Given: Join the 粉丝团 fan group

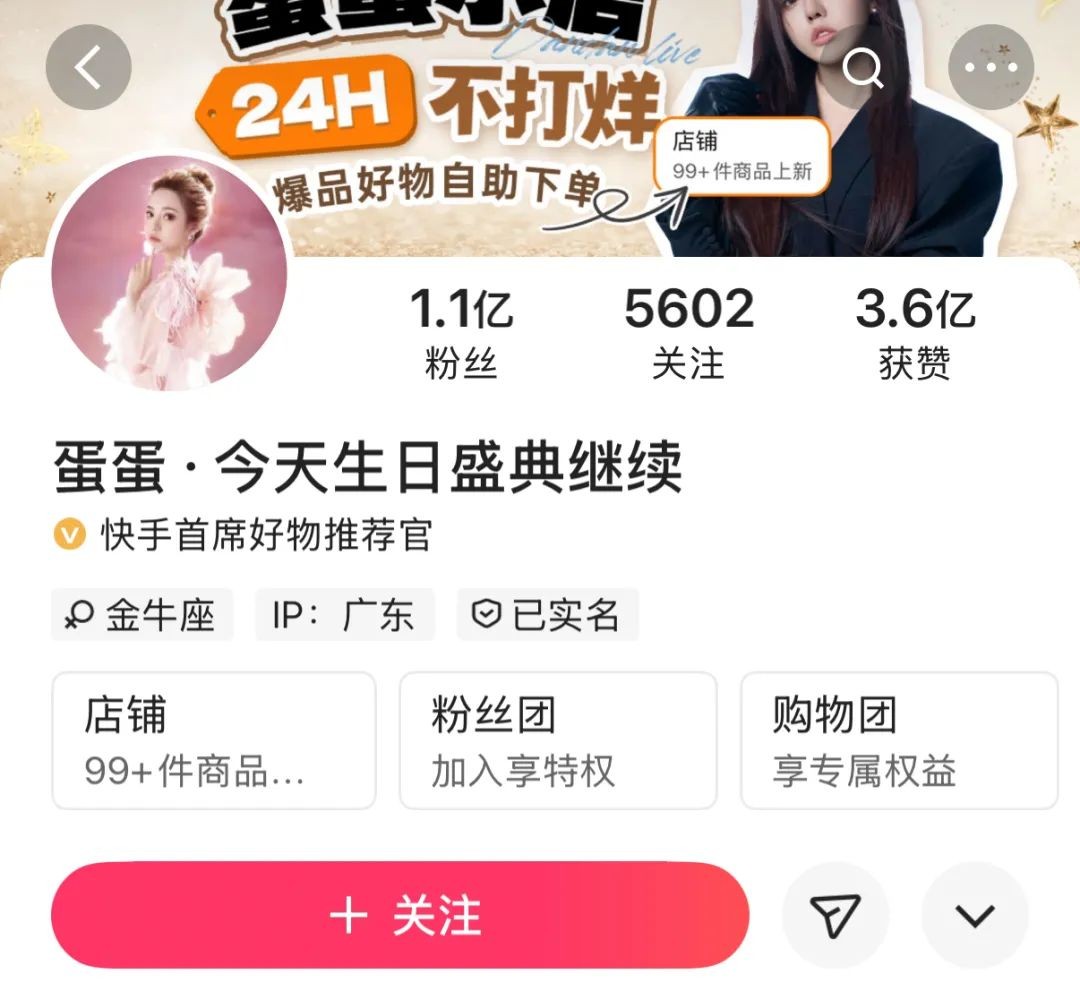Looking at the screenshot, I should coord(558,741).
